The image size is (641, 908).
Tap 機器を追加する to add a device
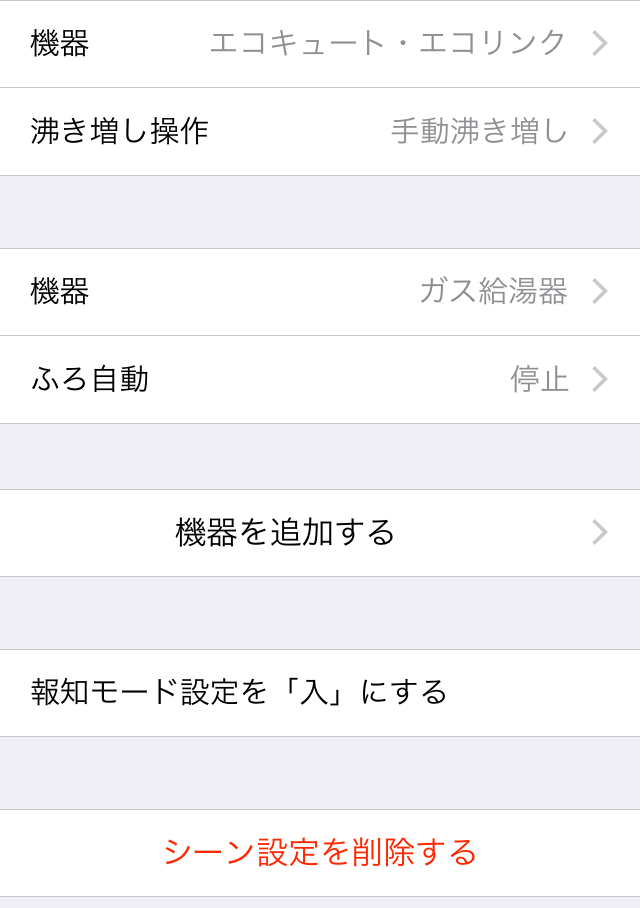[320, 533]
